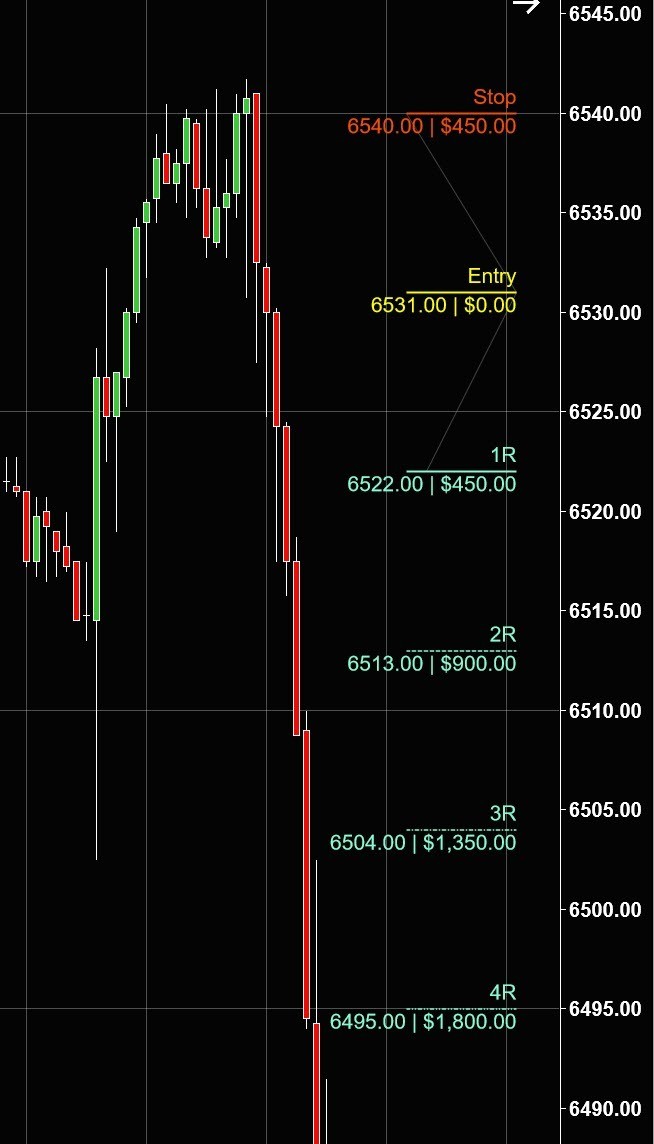Image resolution: width=654 pixels, height=1144 pixels.
Task: Select the Entry line at 6531.00
Action: point(461,292)
